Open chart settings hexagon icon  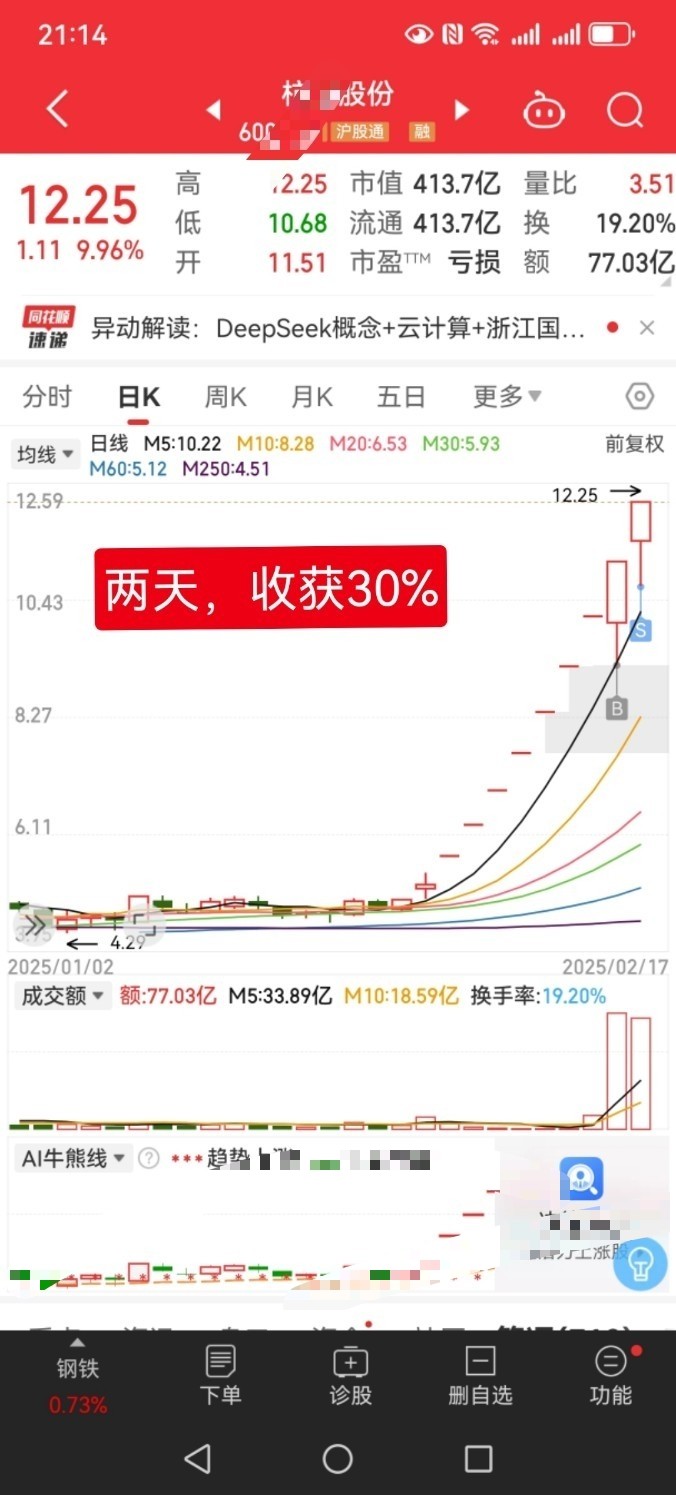click(x=639, y=397)
